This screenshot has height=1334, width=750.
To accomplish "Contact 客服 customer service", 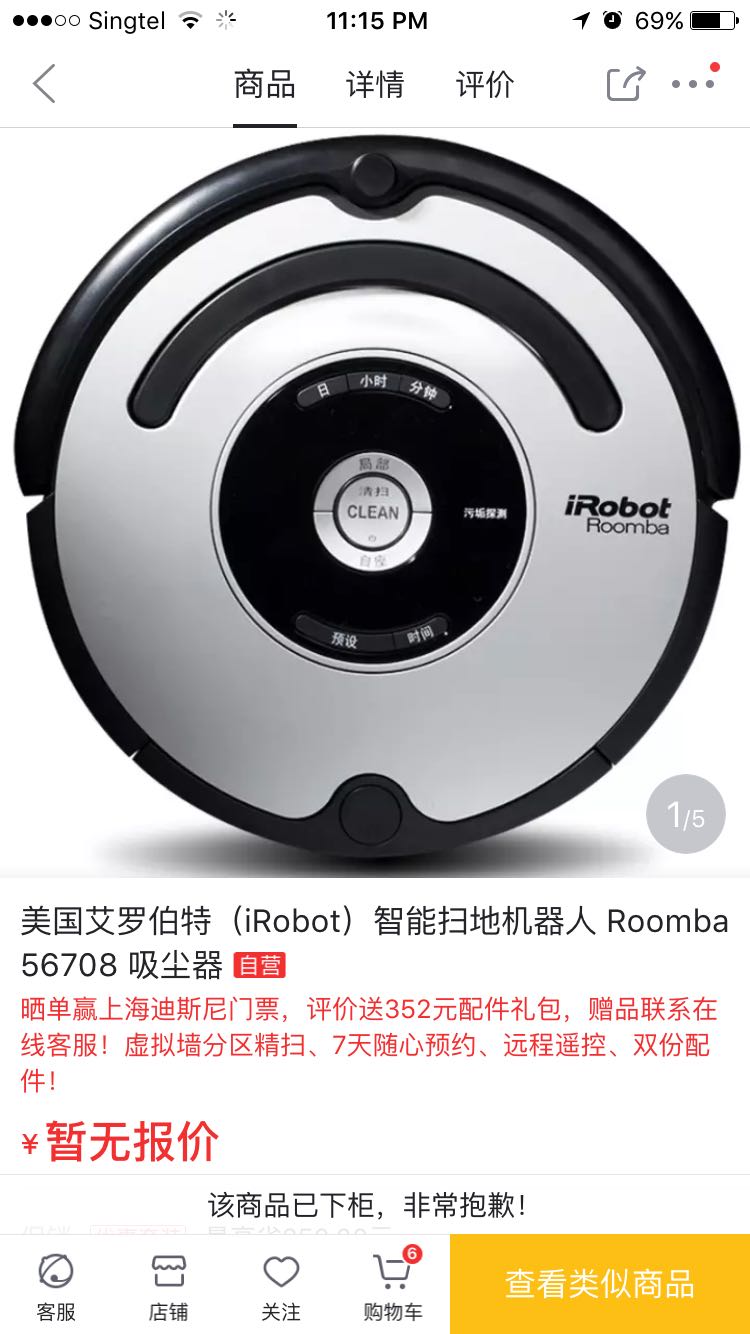I will pos(56,1286).
